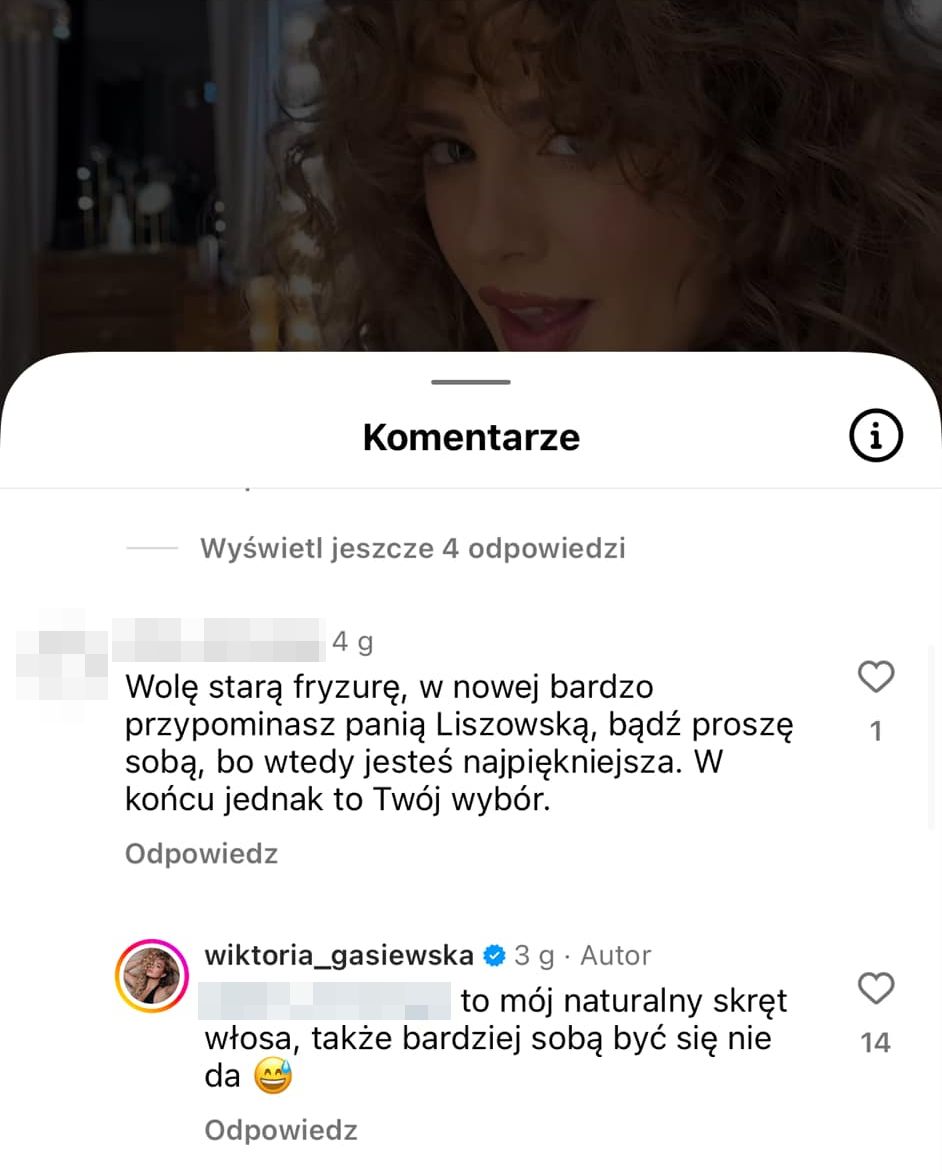Screen dimensions: 942x1175
Task: Reply to the 'Wolę starą fryzurę' comment
Action: 201,853
